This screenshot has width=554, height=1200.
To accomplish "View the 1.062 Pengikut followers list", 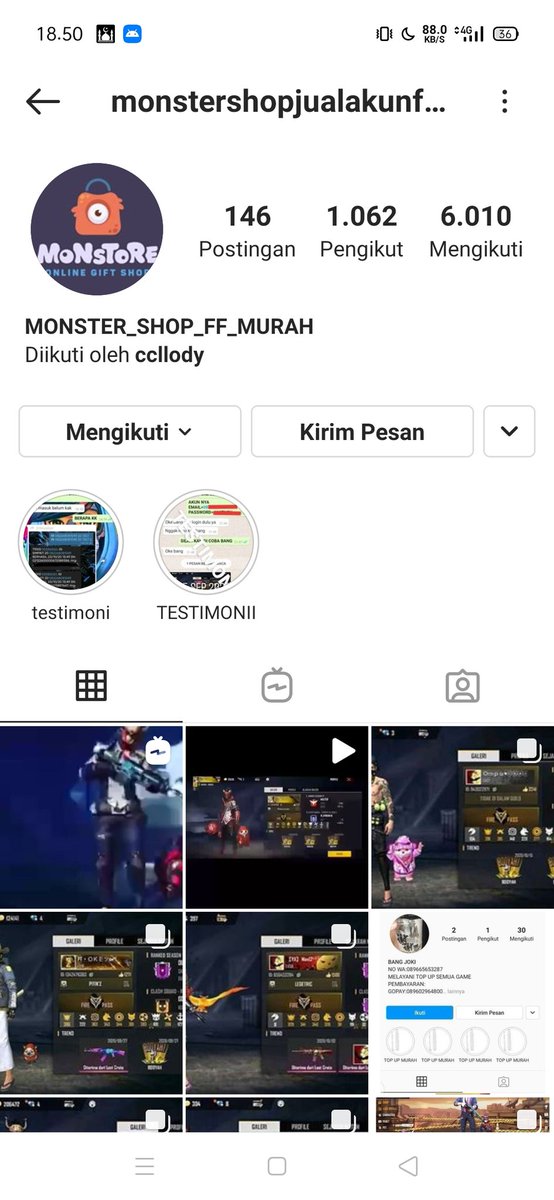I will coord(361,231).
